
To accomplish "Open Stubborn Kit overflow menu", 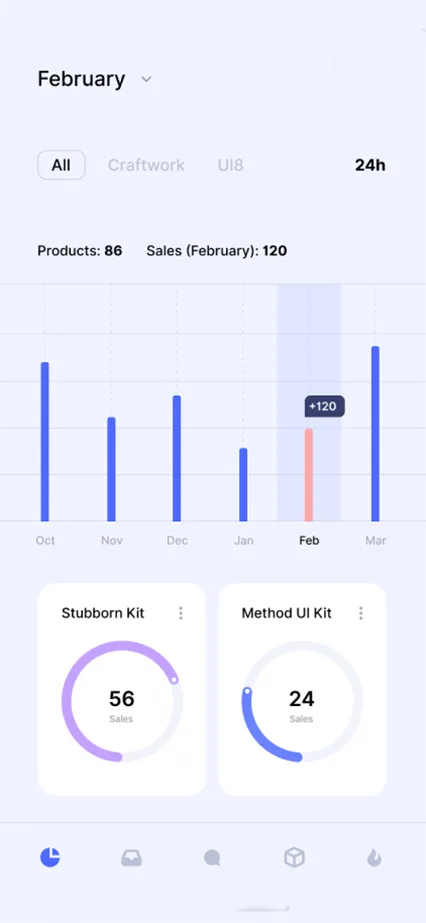I will point(181,613).
